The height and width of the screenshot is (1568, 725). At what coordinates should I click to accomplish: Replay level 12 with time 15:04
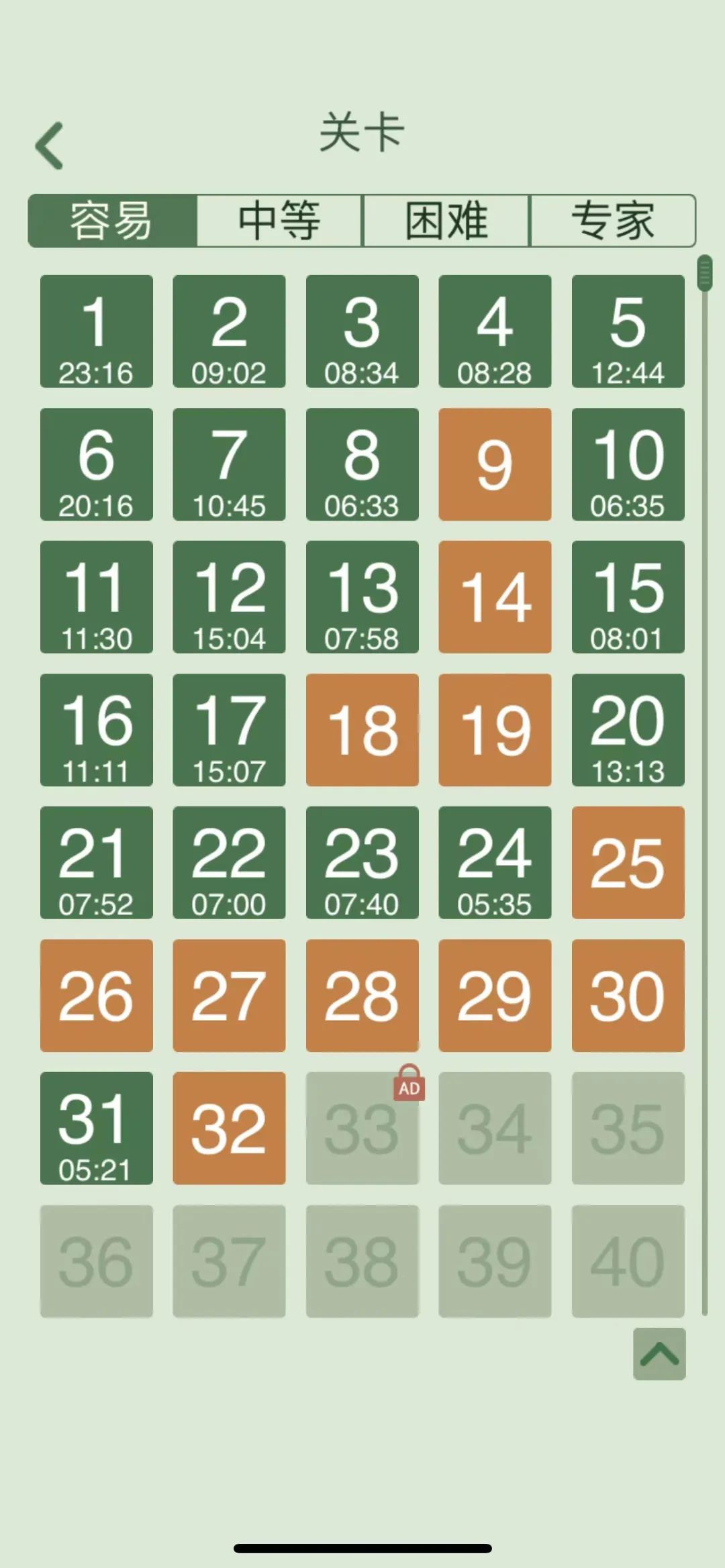229,597
